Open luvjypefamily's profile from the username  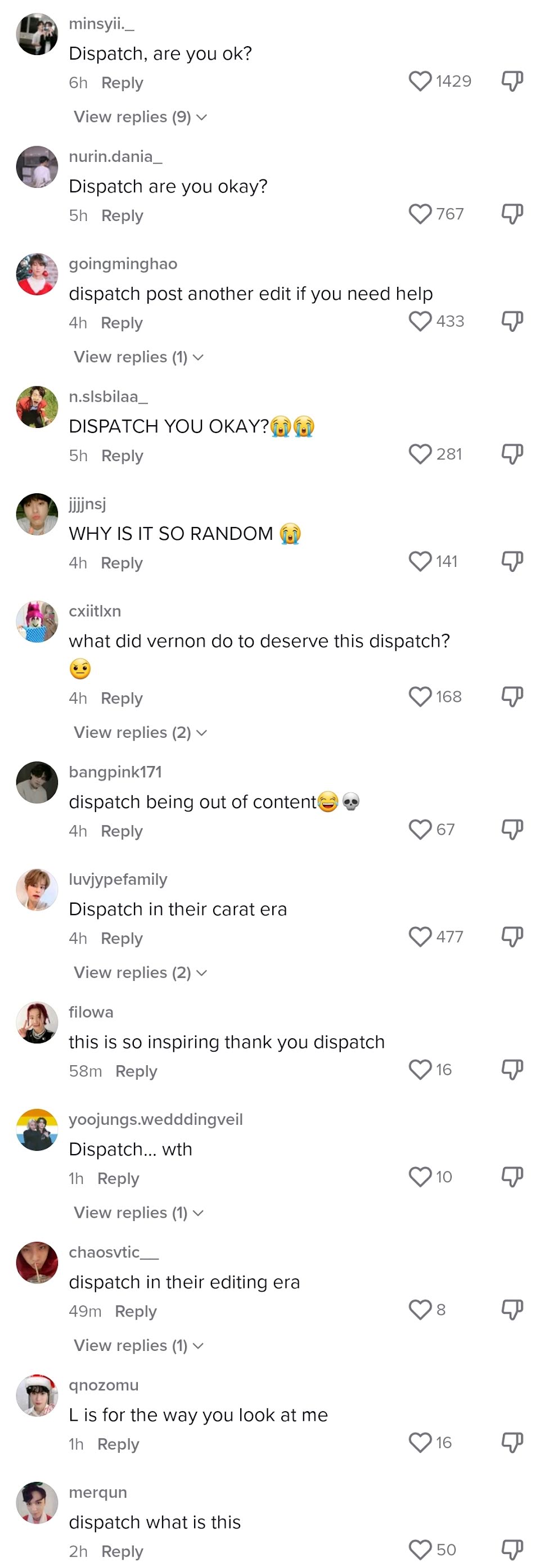(x=118, y=879)
